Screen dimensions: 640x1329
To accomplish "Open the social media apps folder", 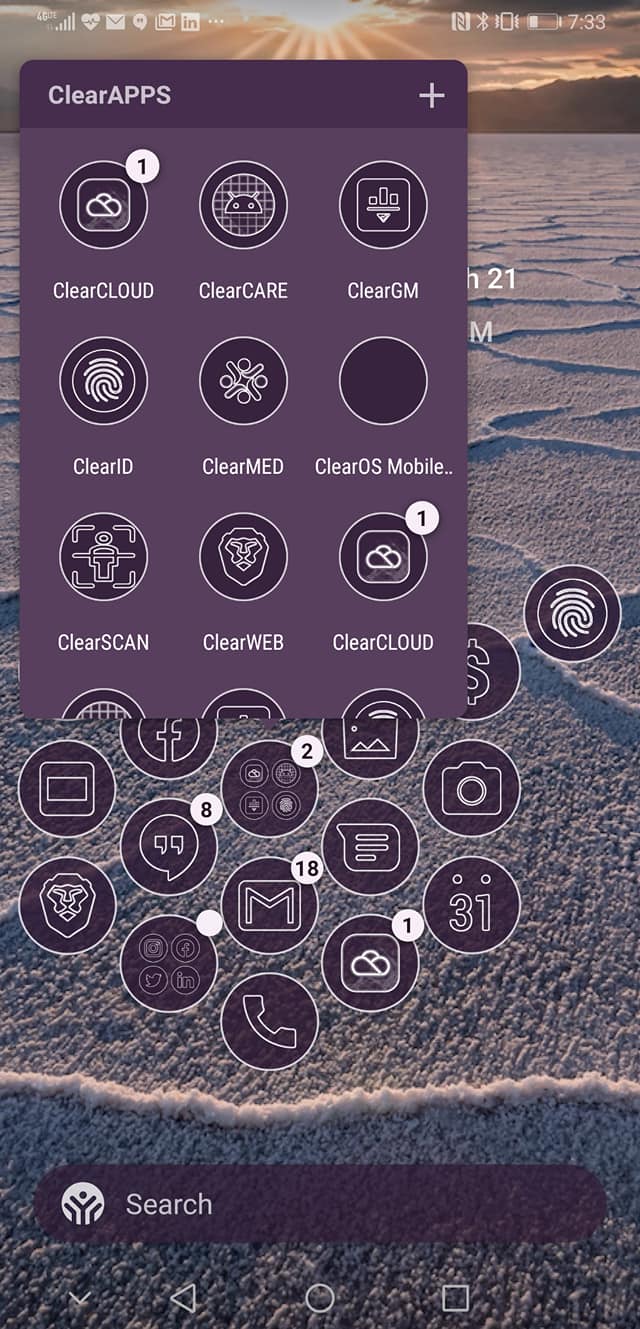I will (x=168, y=963).
